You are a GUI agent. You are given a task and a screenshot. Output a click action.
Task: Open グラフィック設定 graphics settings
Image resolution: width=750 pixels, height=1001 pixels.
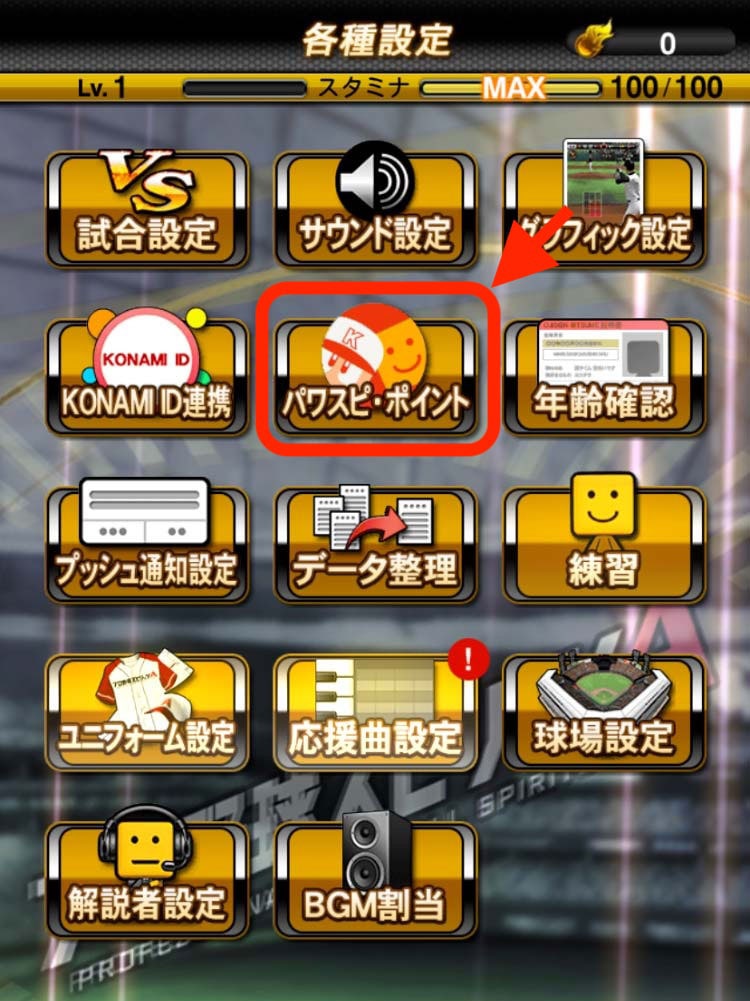(603, 210)
